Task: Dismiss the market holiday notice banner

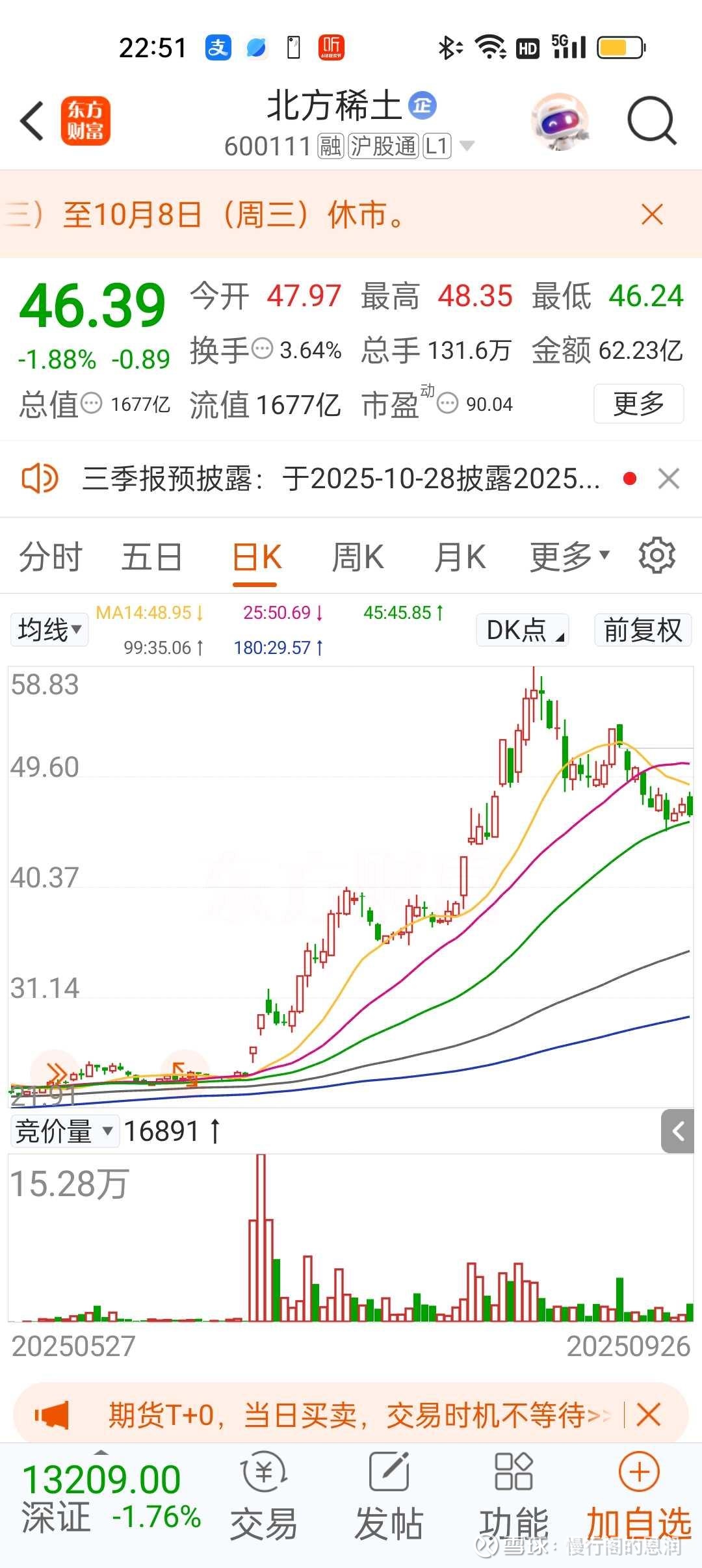Action: (x=652, y=215)
